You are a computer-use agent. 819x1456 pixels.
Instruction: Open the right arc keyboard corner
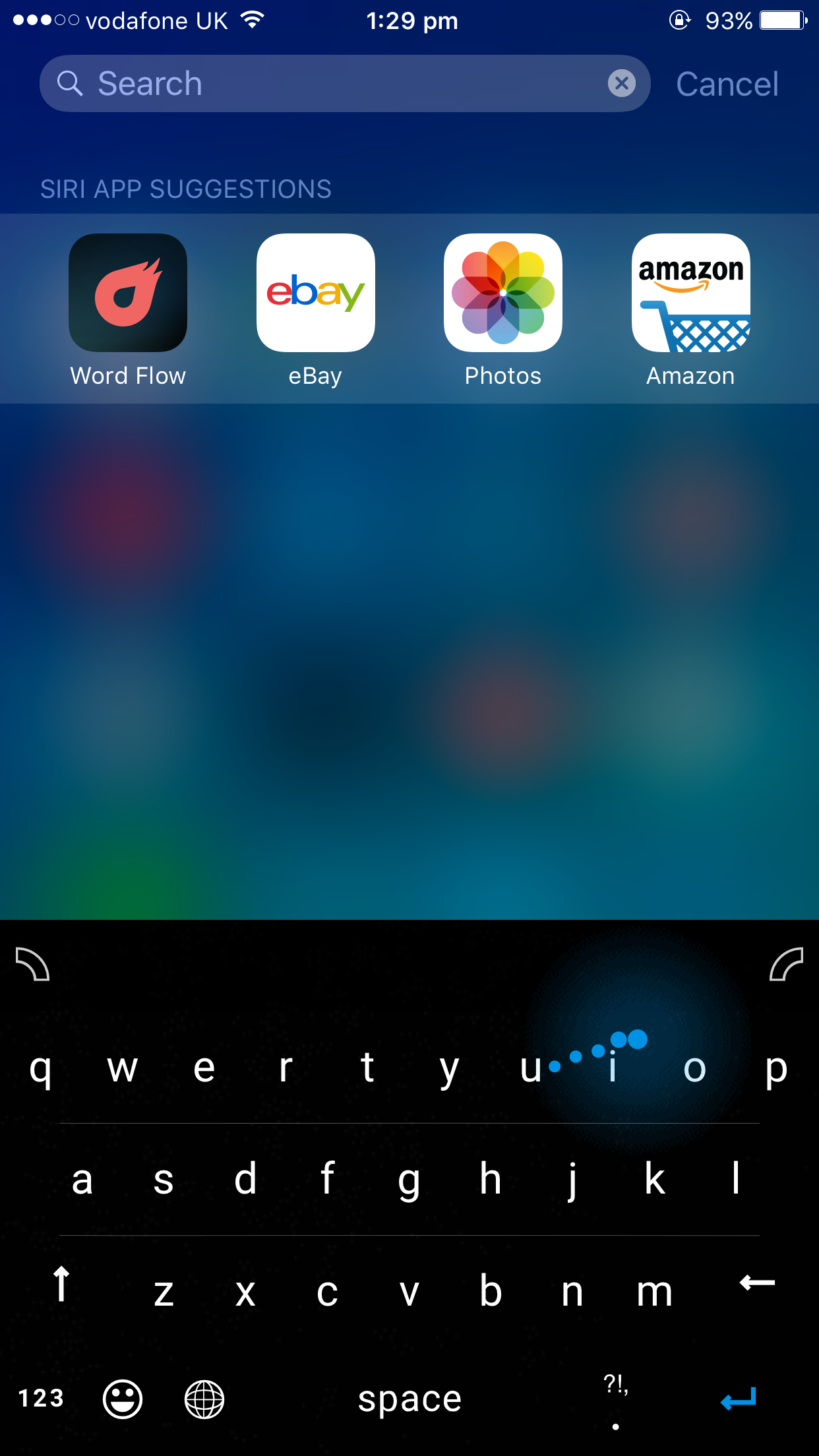point(786,964)
